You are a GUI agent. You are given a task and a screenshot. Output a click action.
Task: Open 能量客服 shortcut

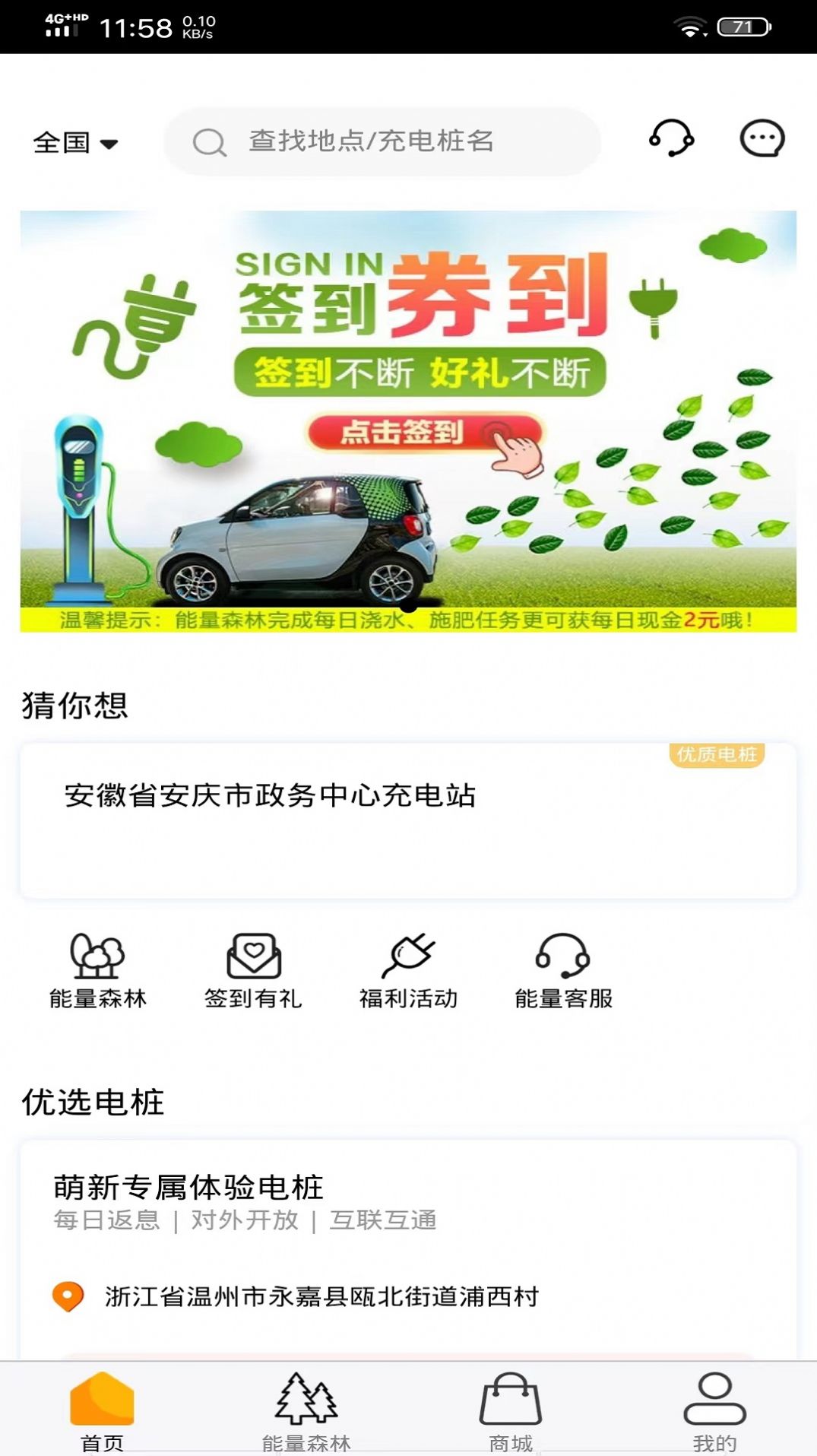click(x=563, y=971)
